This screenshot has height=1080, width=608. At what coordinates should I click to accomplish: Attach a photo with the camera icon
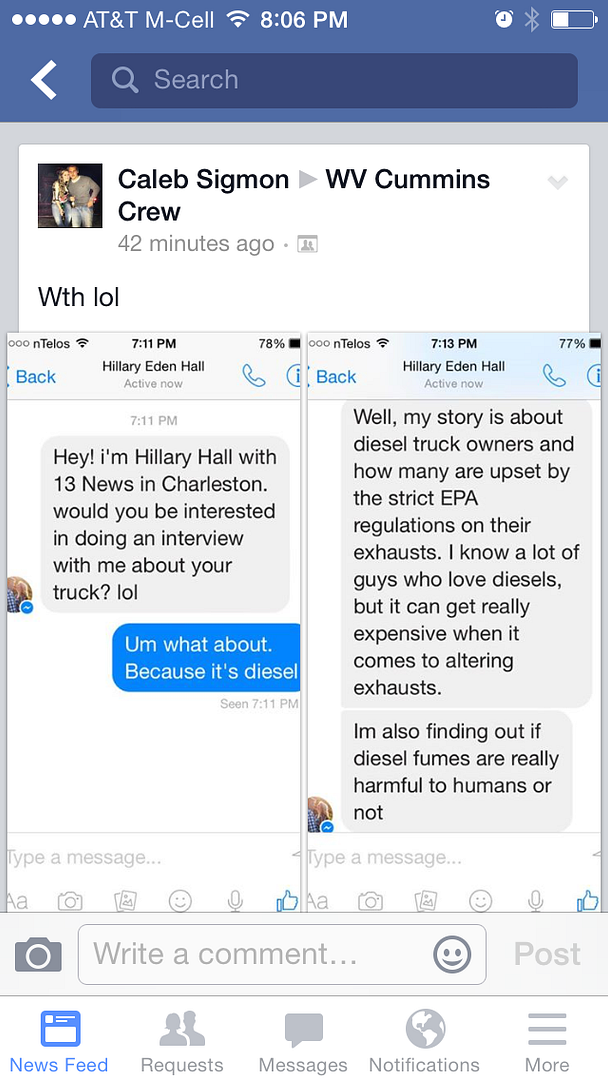tap(38, 955)
